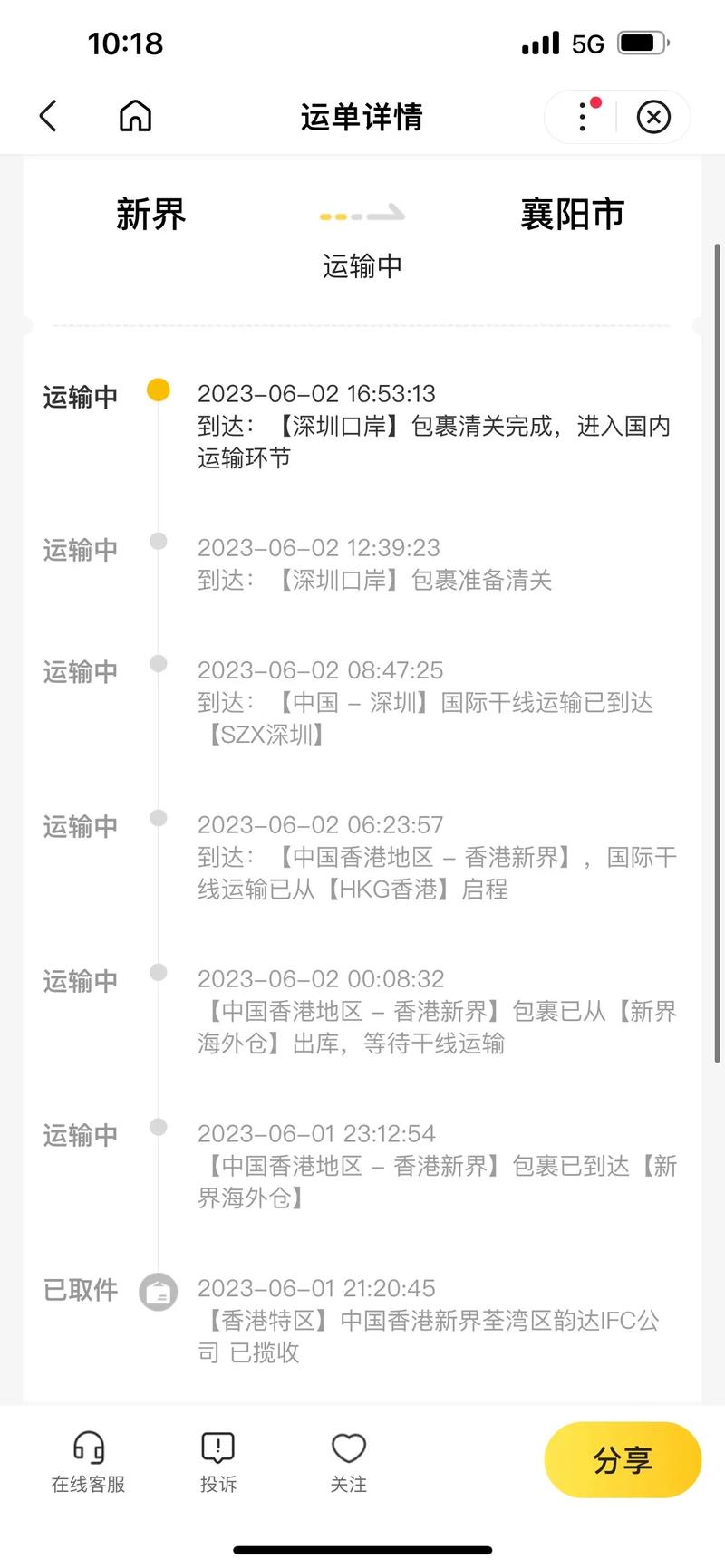The image size is (725, 1568).
Task: Tap the back arrow to return
Action: point(48,116)
